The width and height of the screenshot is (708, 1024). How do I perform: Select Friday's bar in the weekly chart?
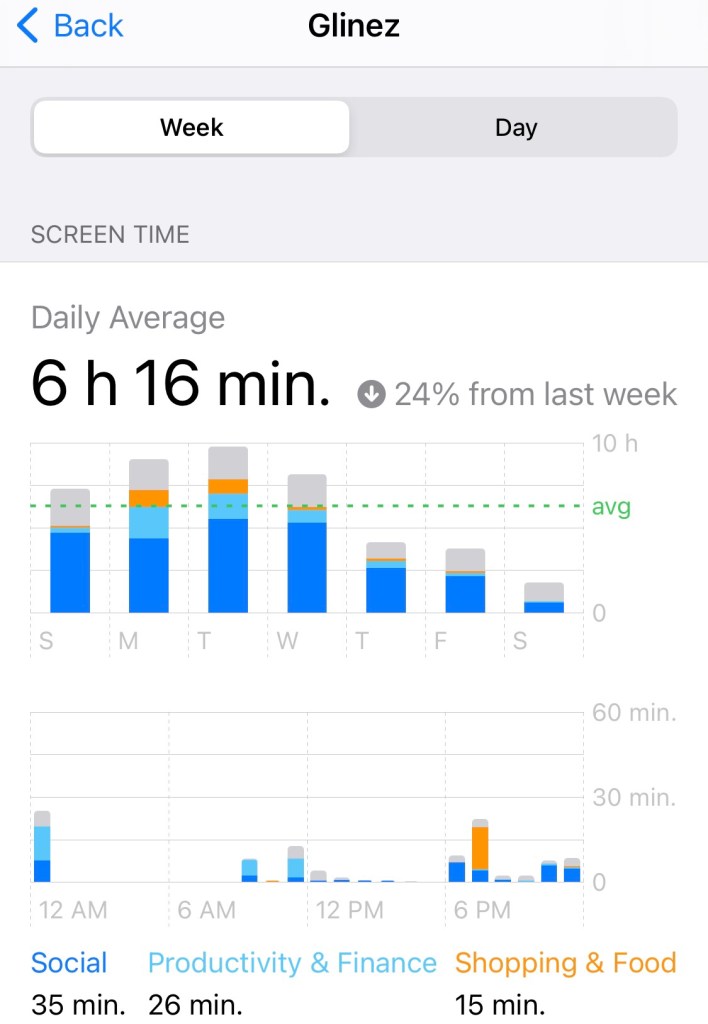(465, 581)
